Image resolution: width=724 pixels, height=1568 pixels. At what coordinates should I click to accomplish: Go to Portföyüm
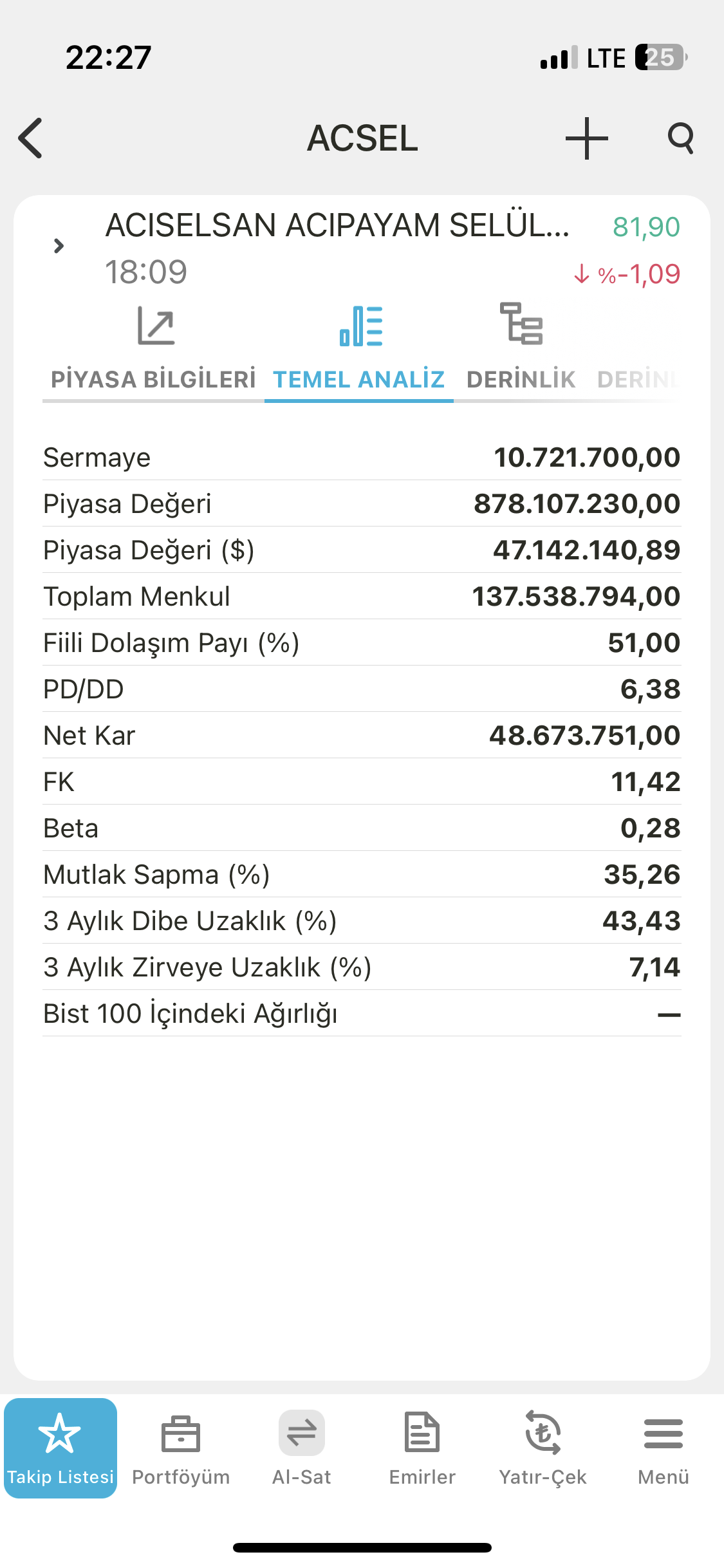181,1448
